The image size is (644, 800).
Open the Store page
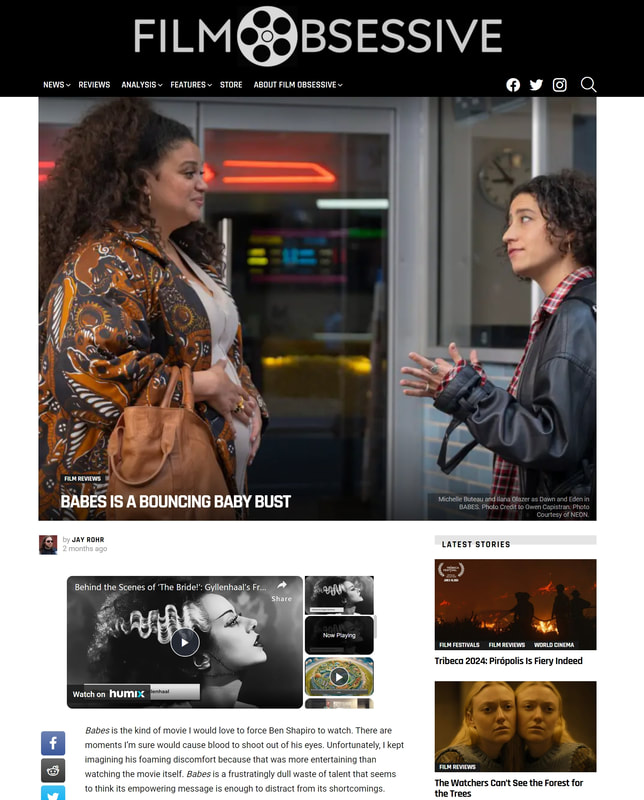pos(231,85)
